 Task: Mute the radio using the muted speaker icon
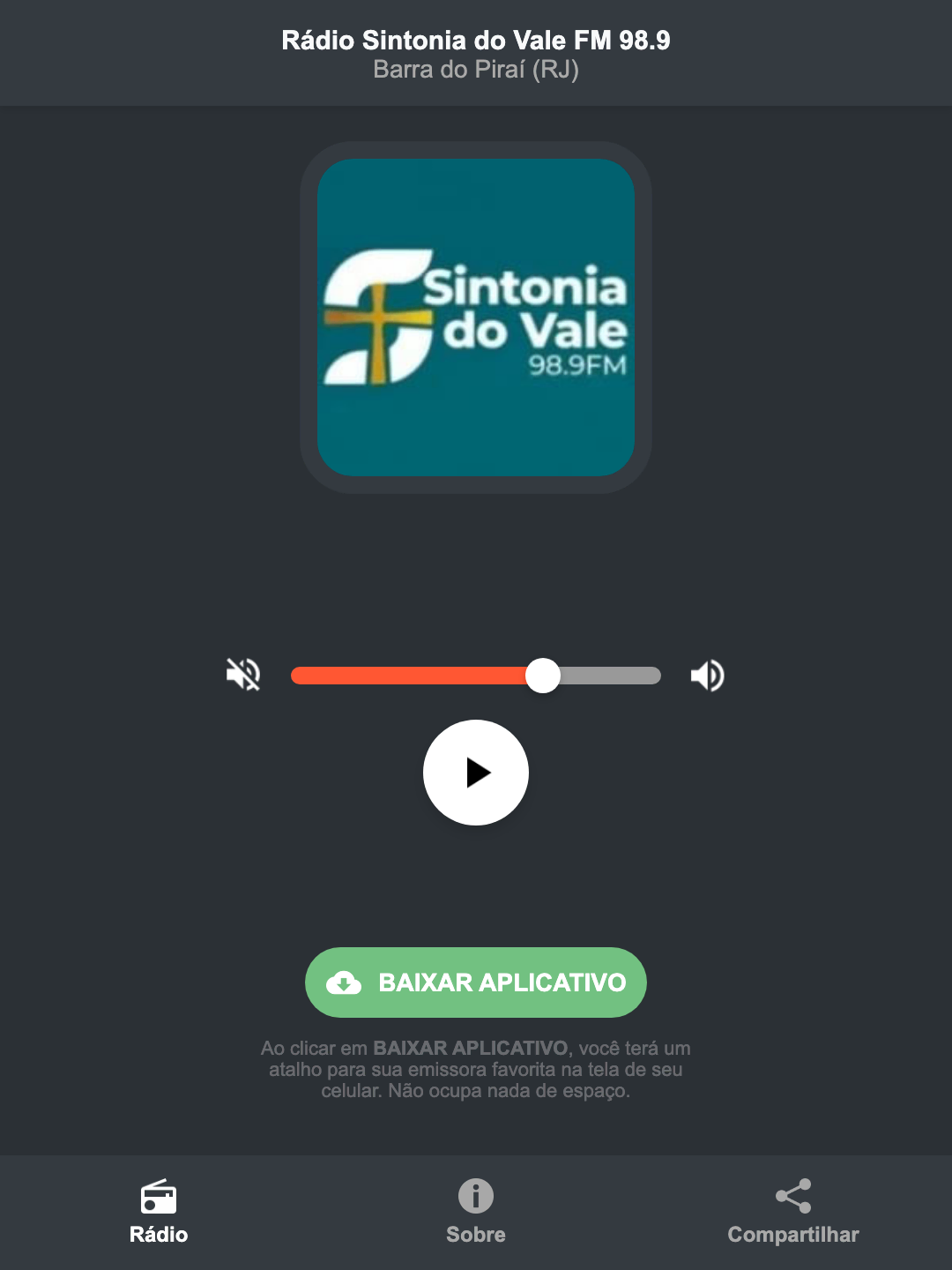pos(242,675)
